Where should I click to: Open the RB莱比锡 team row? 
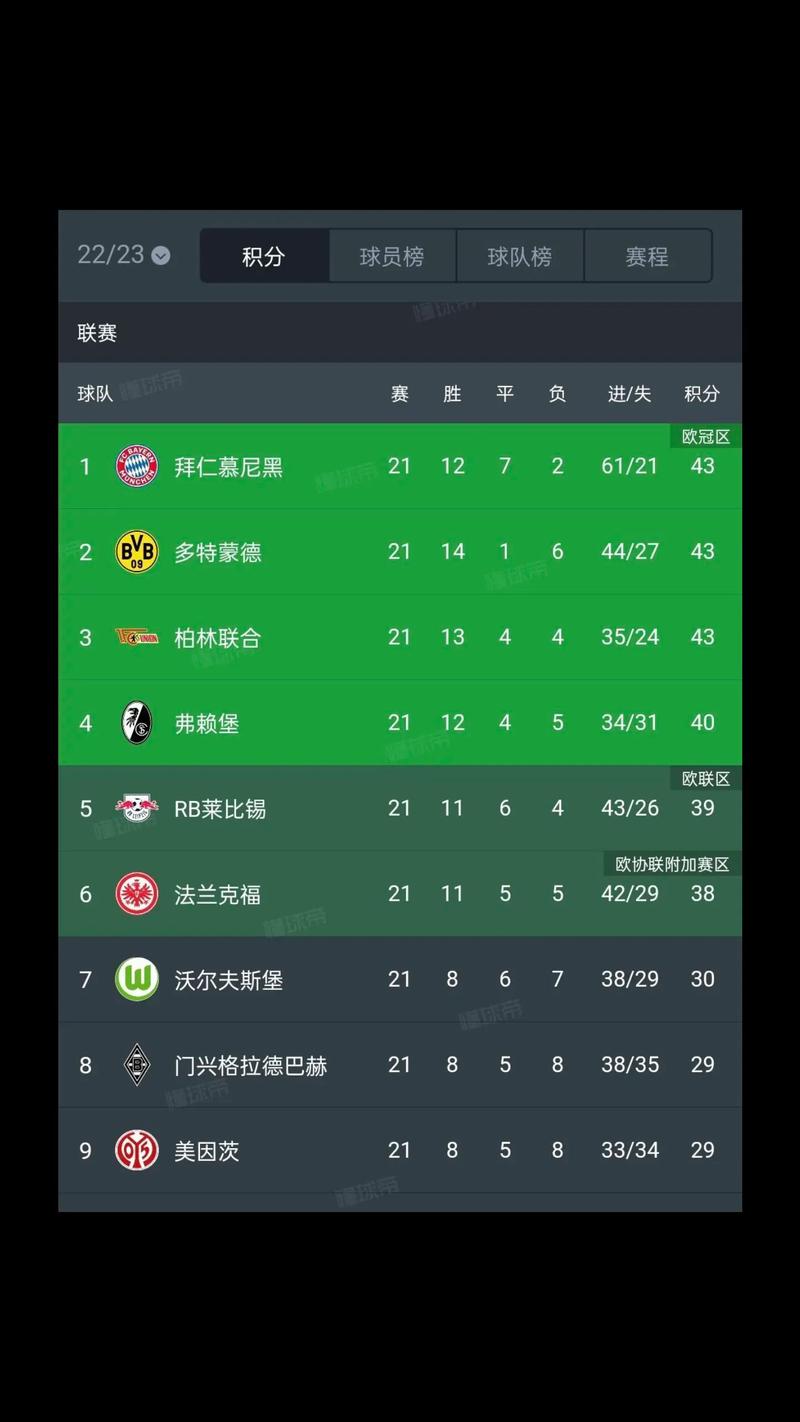(x=400, y=808)
